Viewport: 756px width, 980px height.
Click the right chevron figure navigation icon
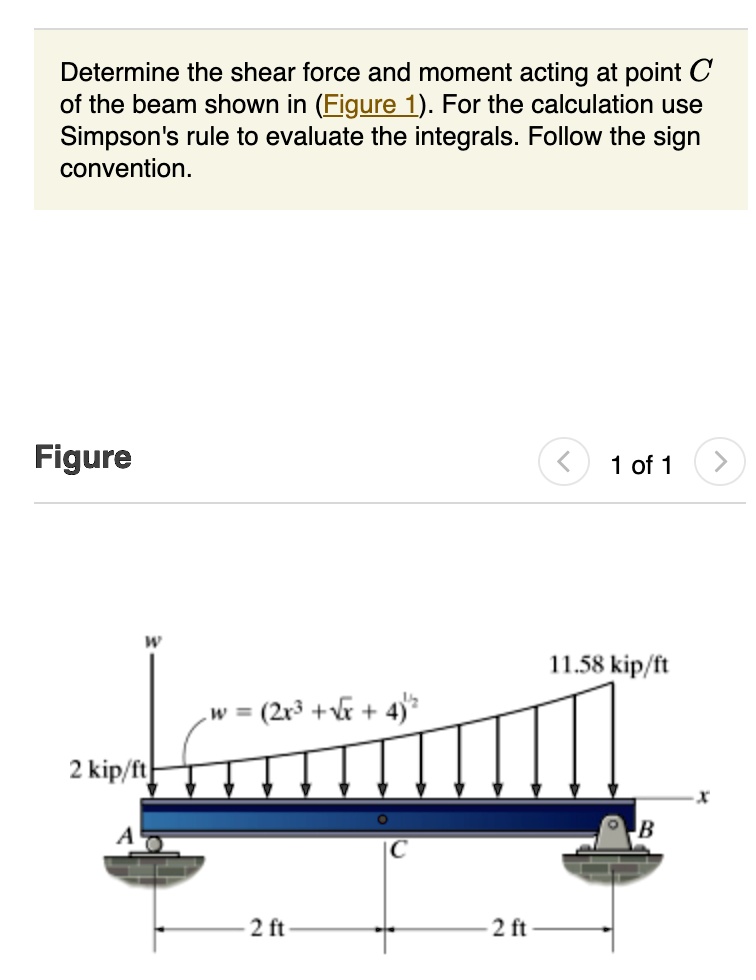click(720, 462)
